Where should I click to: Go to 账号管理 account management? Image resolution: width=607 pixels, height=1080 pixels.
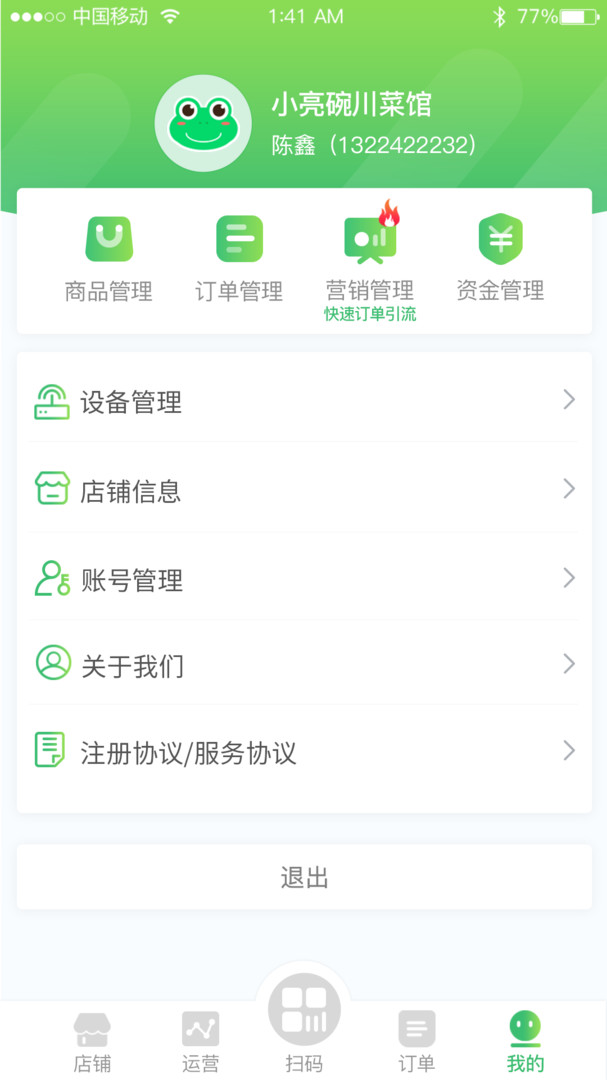tap(304, 579)
